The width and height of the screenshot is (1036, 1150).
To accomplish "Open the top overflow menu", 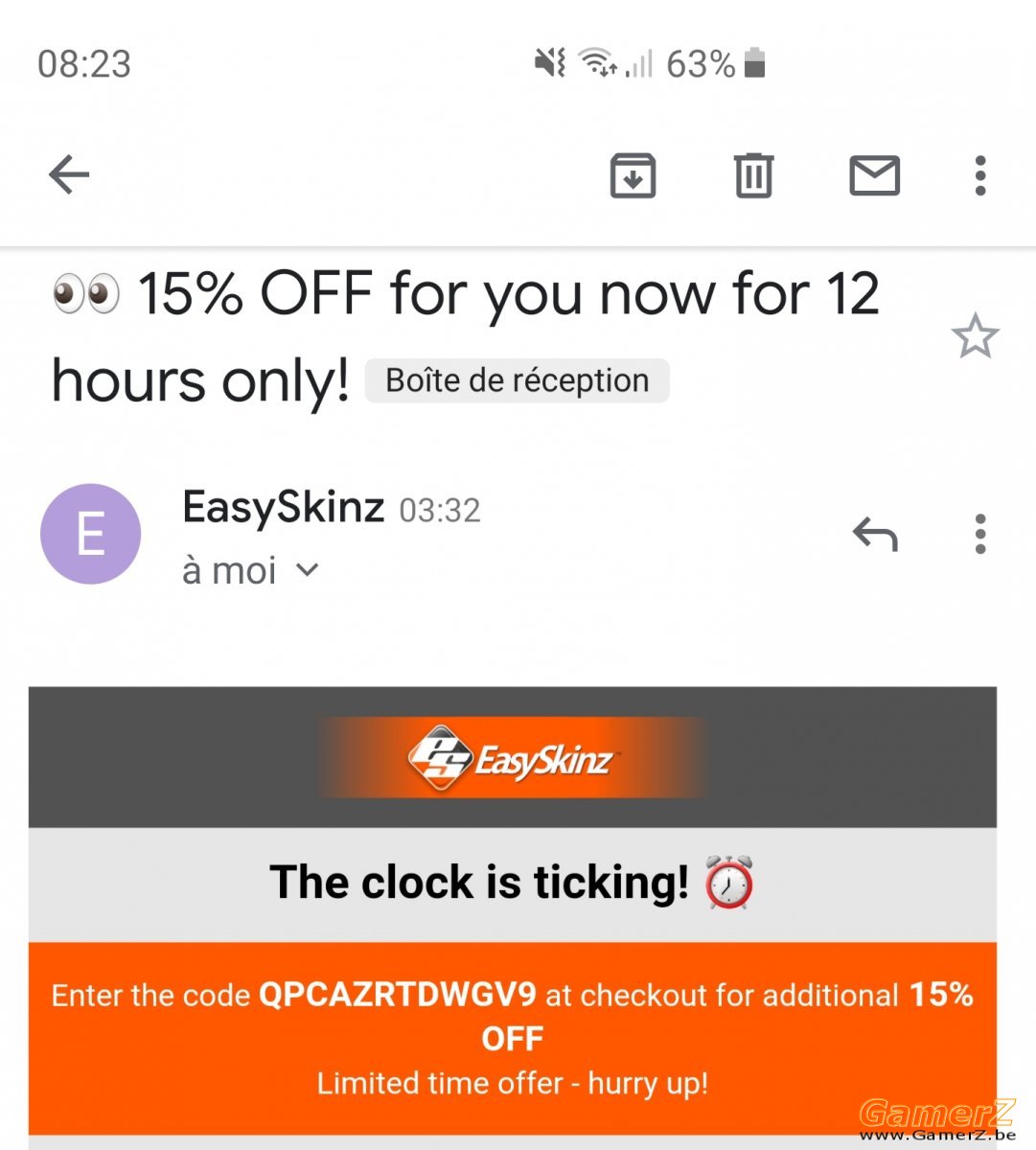I will [979, 175].
